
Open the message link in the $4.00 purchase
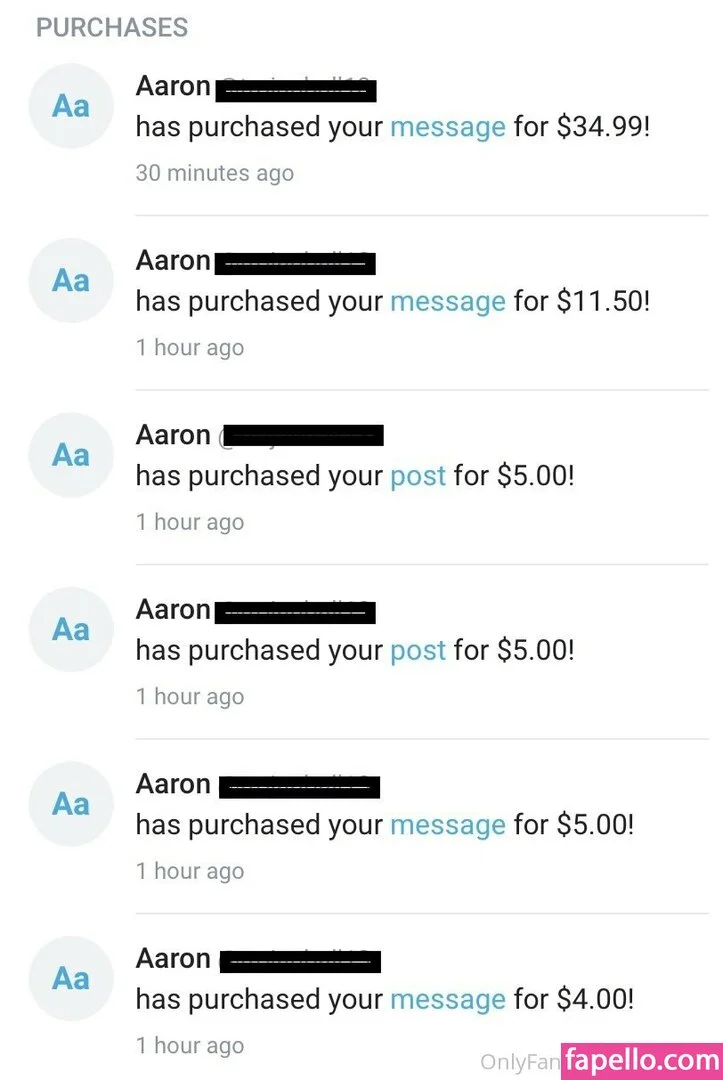click(447, 999)
